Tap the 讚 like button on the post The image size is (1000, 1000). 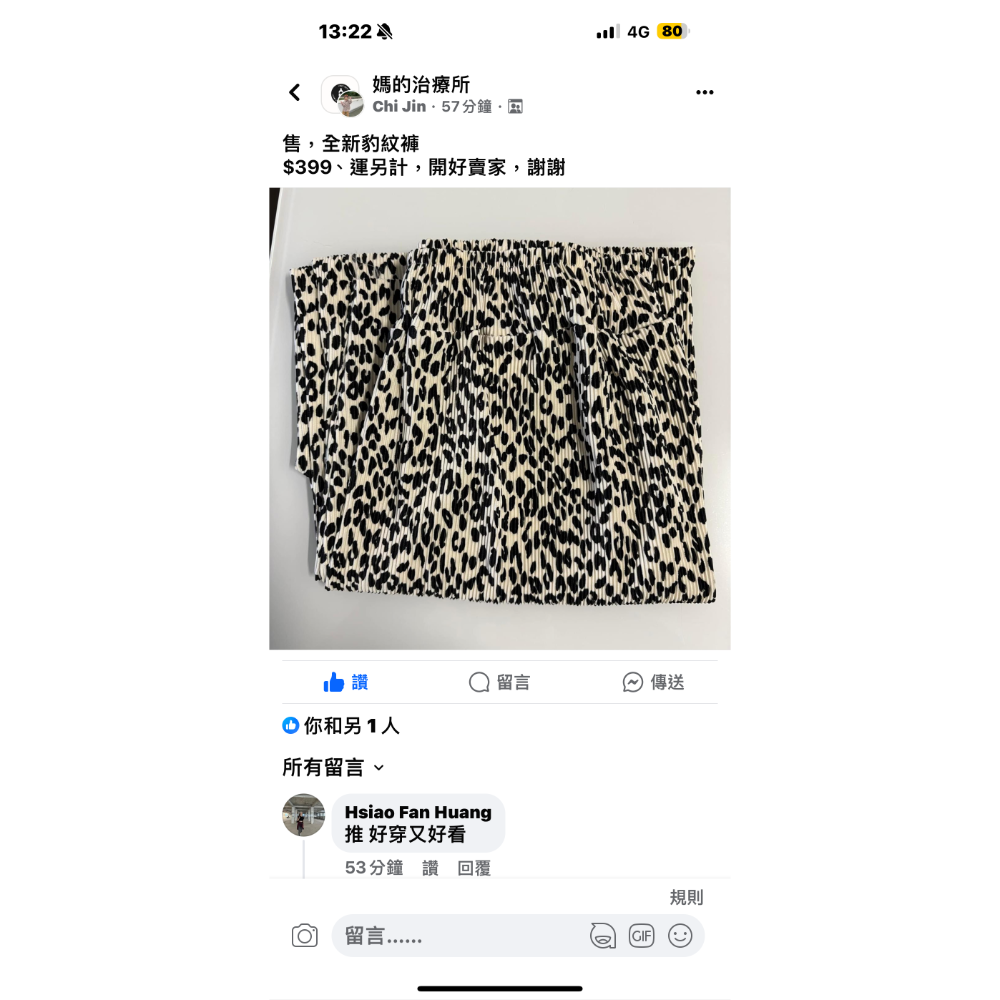pos(346,682)
